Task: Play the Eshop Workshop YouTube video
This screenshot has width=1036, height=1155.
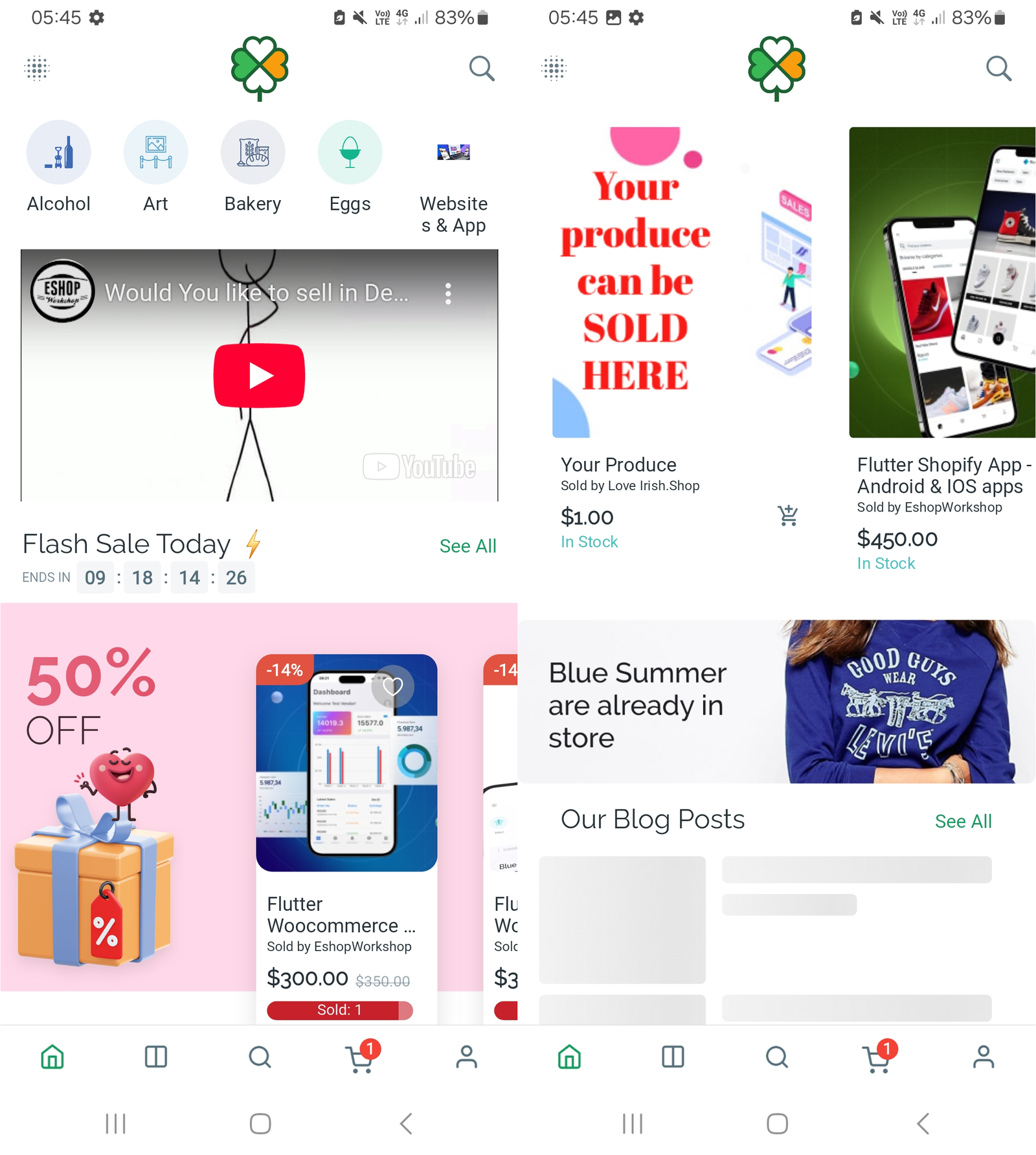Action: [x=259, y=376]
